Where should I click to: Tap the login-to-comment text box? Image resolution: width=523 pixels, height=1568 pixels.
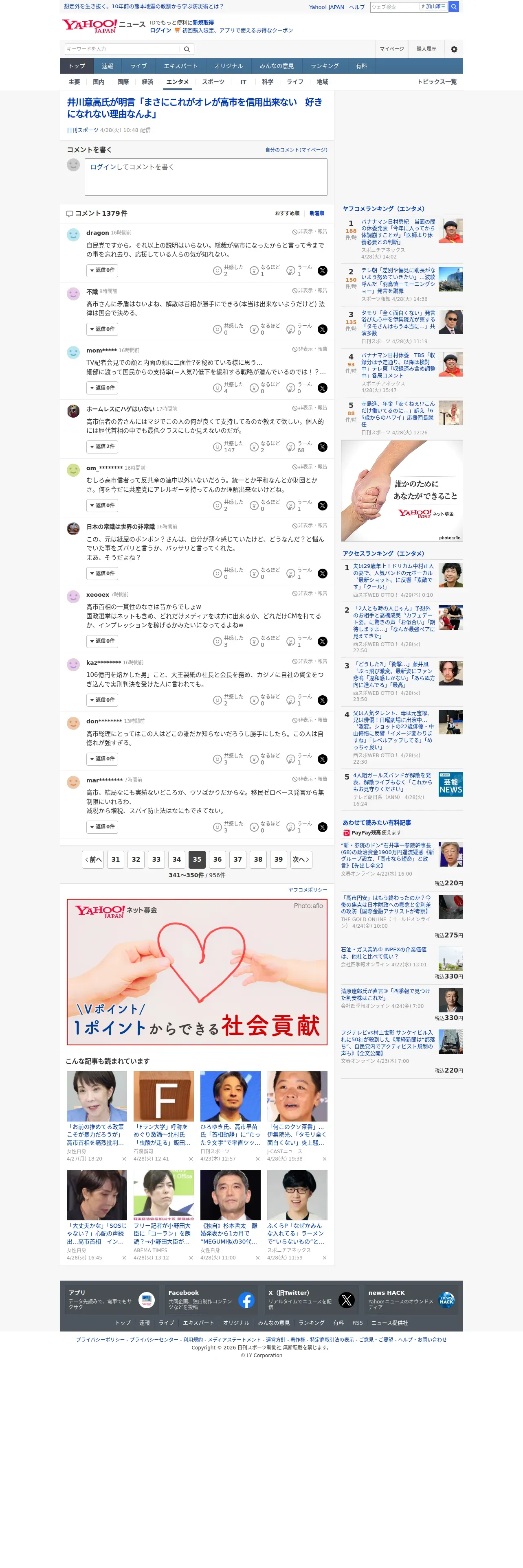206,177
